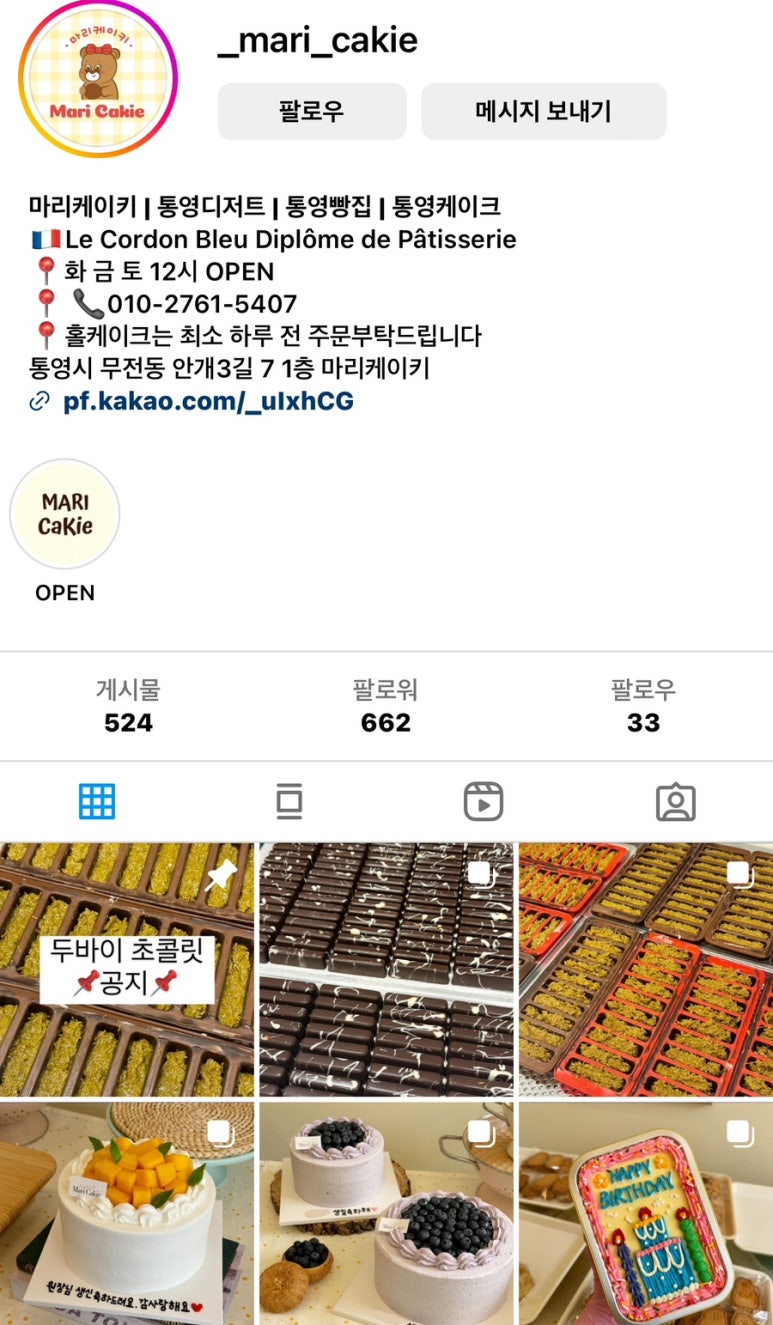This screenshot has height=1325, width=773.
Task: Switch to the grid posts tab
Action: 97,801
